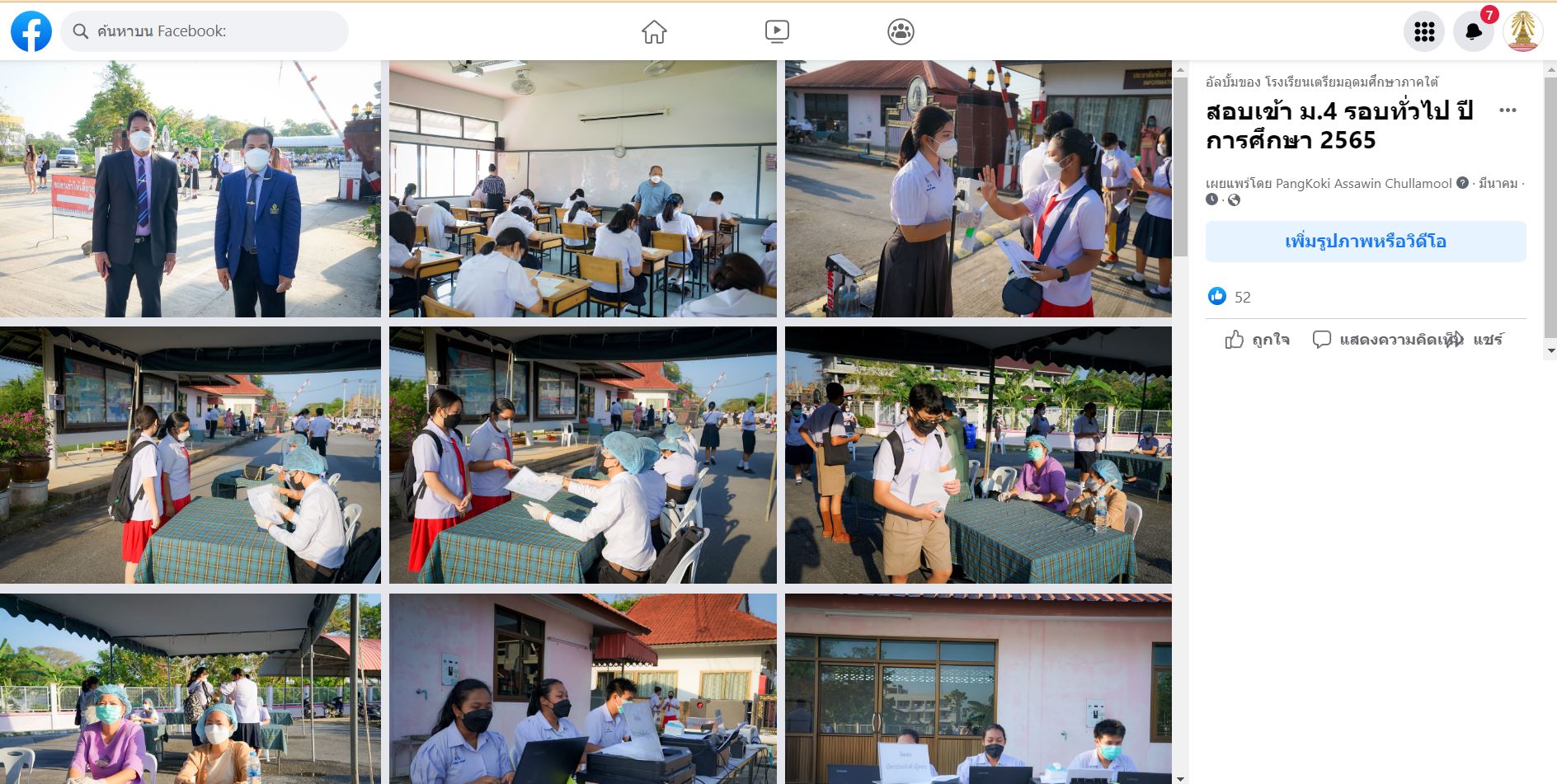Tap the add photos or videos button
The height and width of the screenshot is (784, 1557).
click(x=1366, y=242)
